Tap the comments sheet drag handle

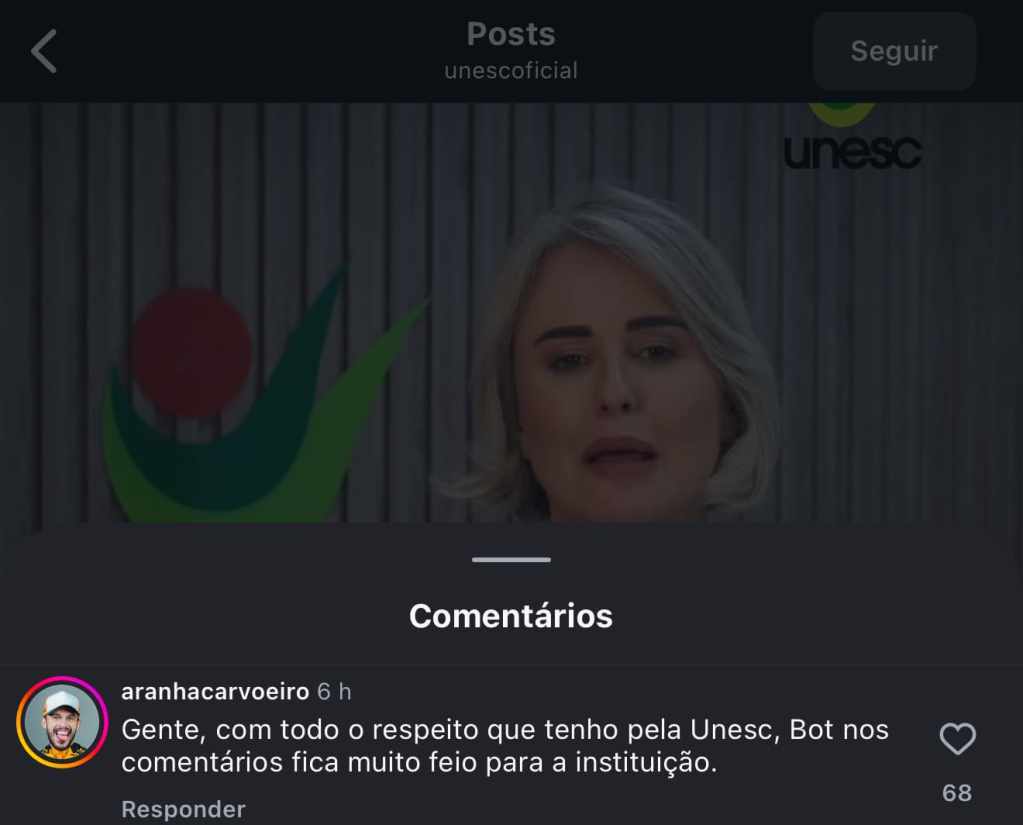511,560
